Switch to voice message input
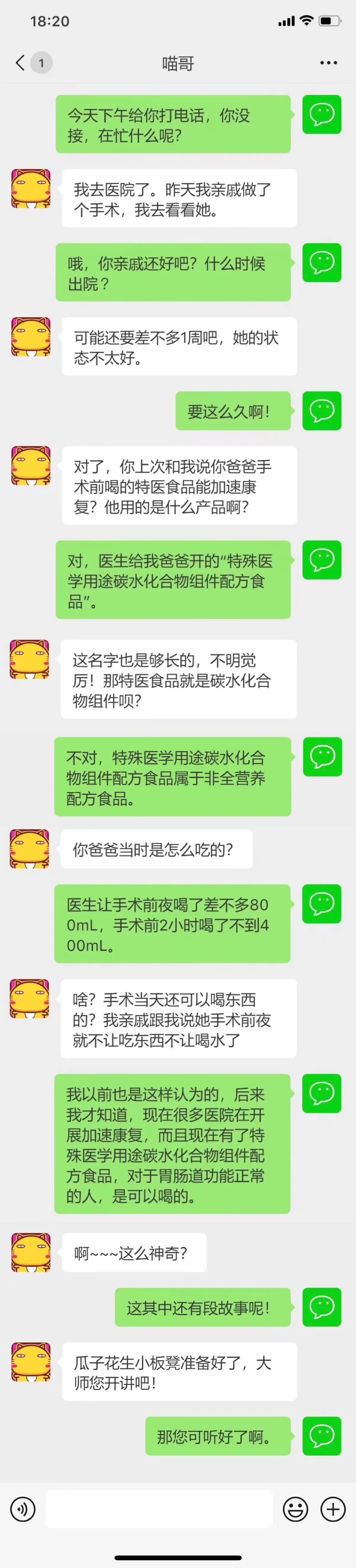The height and width of the screenshot is (1568, 356). (22, 1509)
